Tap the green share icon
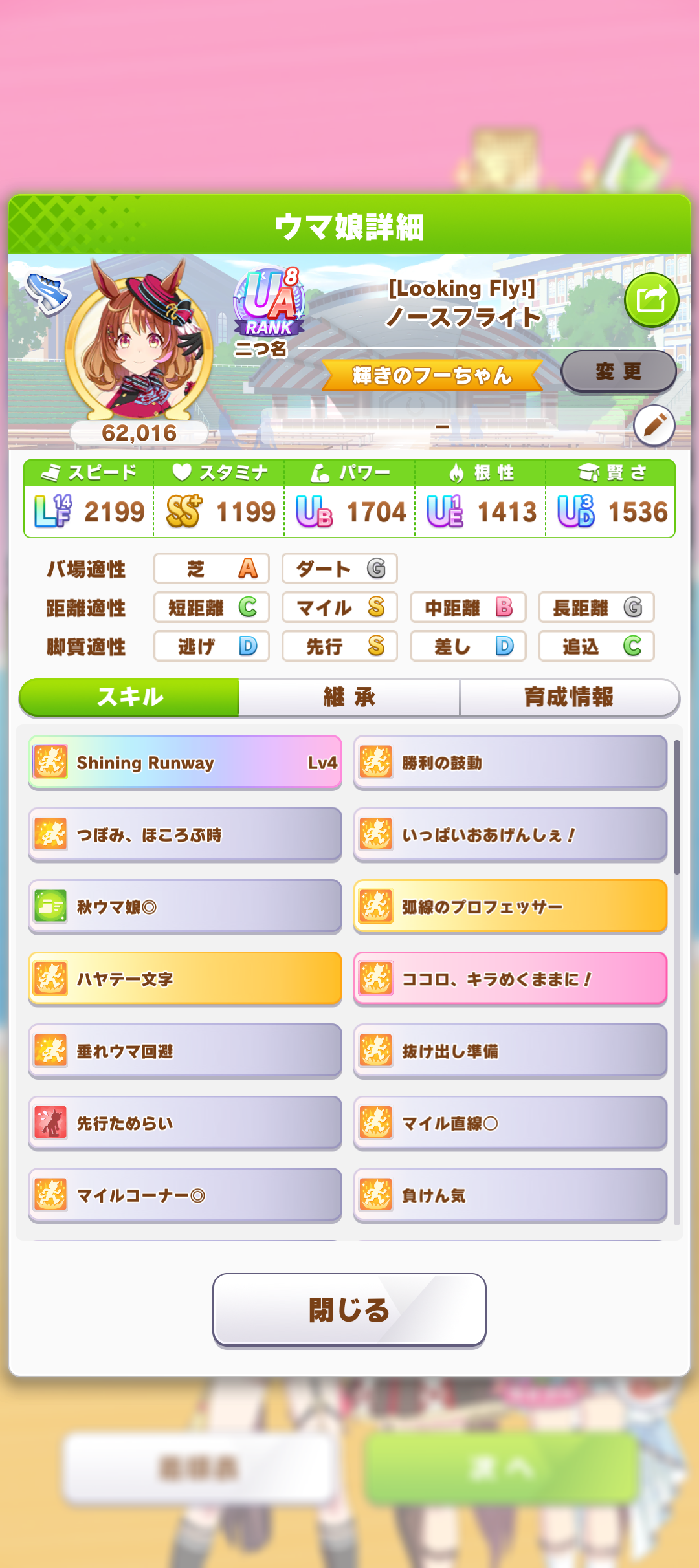Image resolution: width=699 pixels, height=1568 pixels. tap(651, 299)
